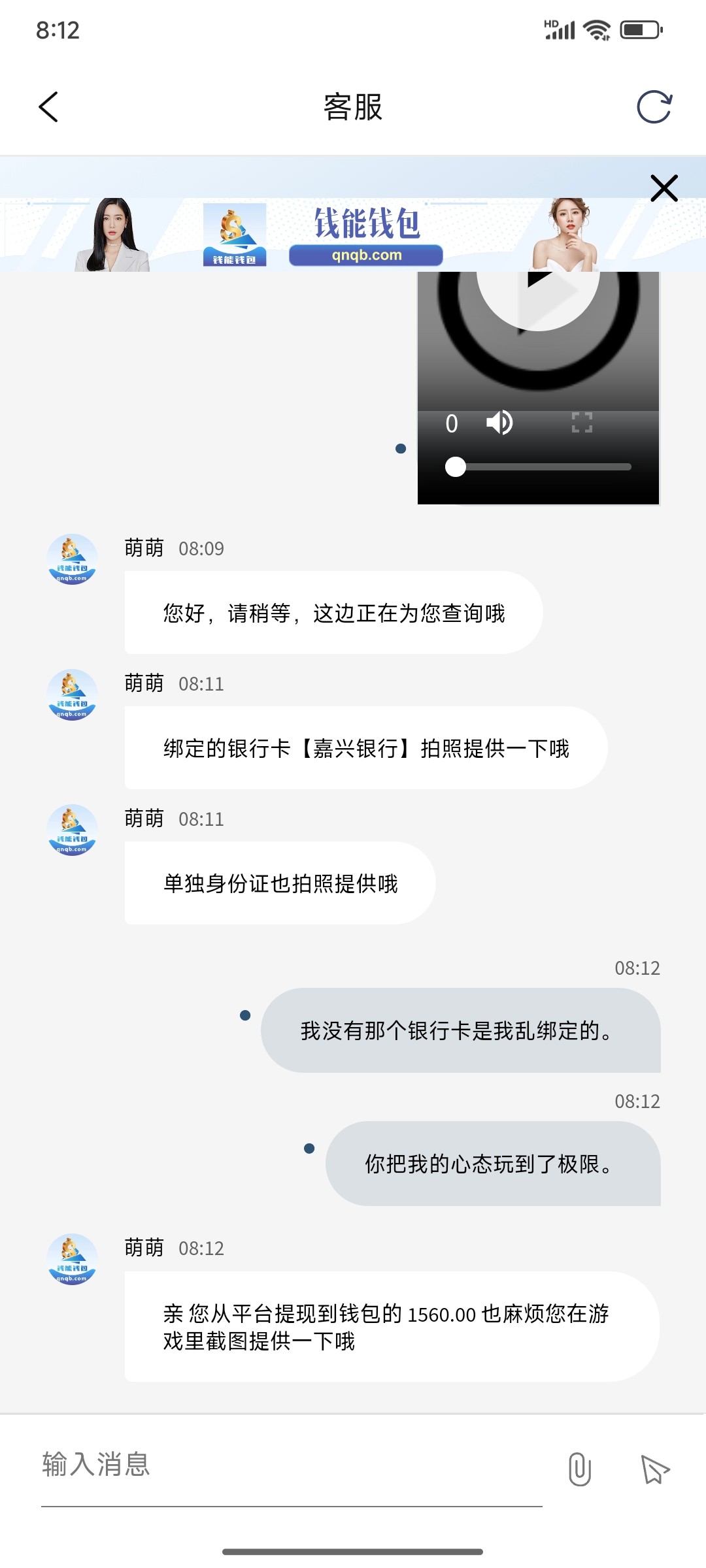Image resolution: width=706 pixels, height=1568 pixels.
Task: Go back from the 客服 chat
Action: (48, 107)
